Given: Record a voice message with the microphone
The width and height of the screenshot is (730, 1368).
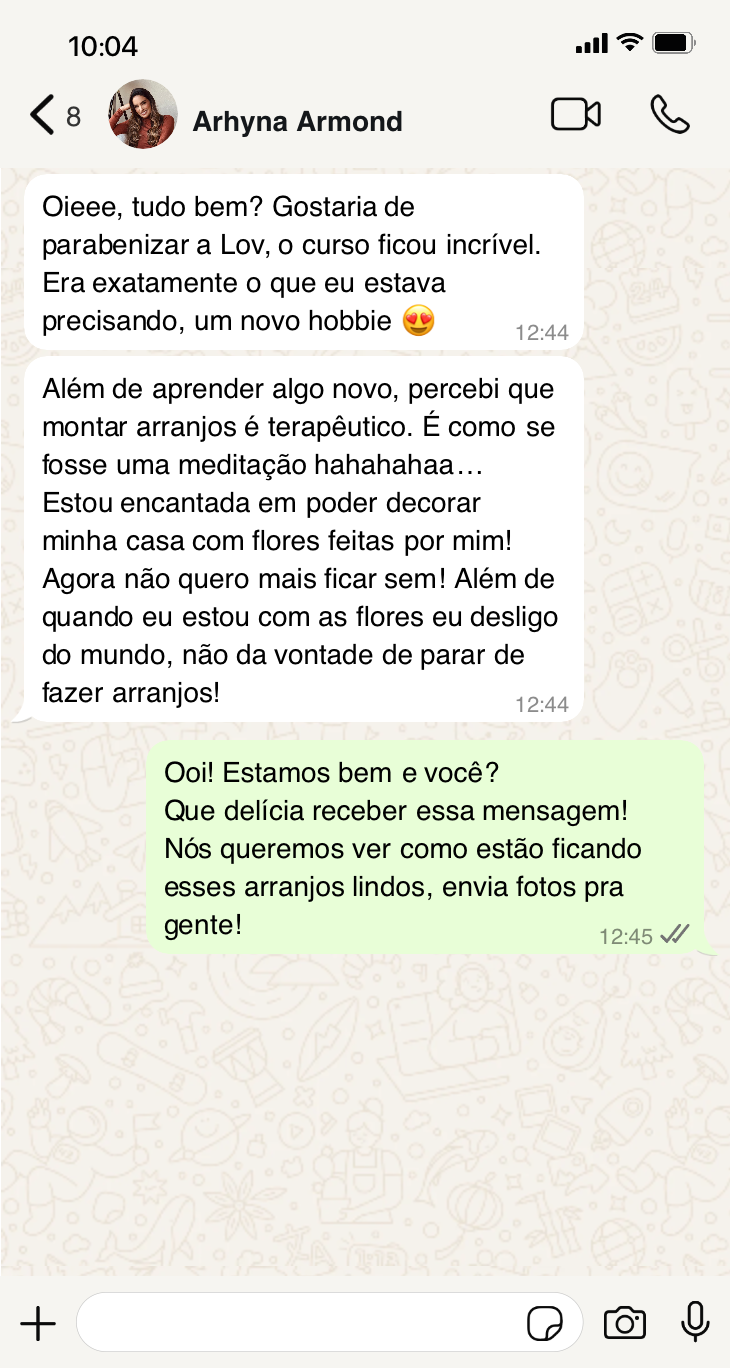Looking at the screenshot, I should (x=695, y=1323).
